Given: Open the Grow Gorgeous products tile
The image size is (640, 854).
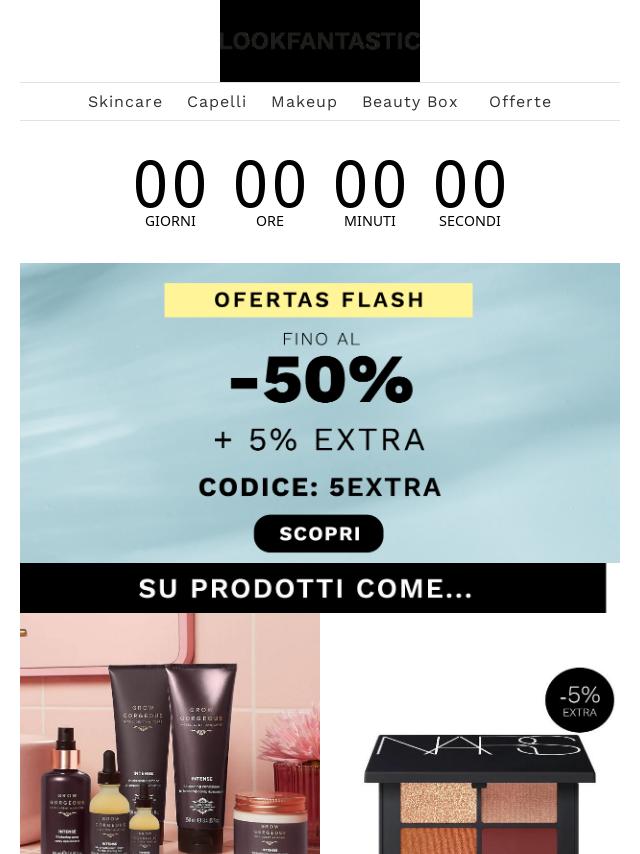Looking at the screenshot, I should [x=170, y=735].
